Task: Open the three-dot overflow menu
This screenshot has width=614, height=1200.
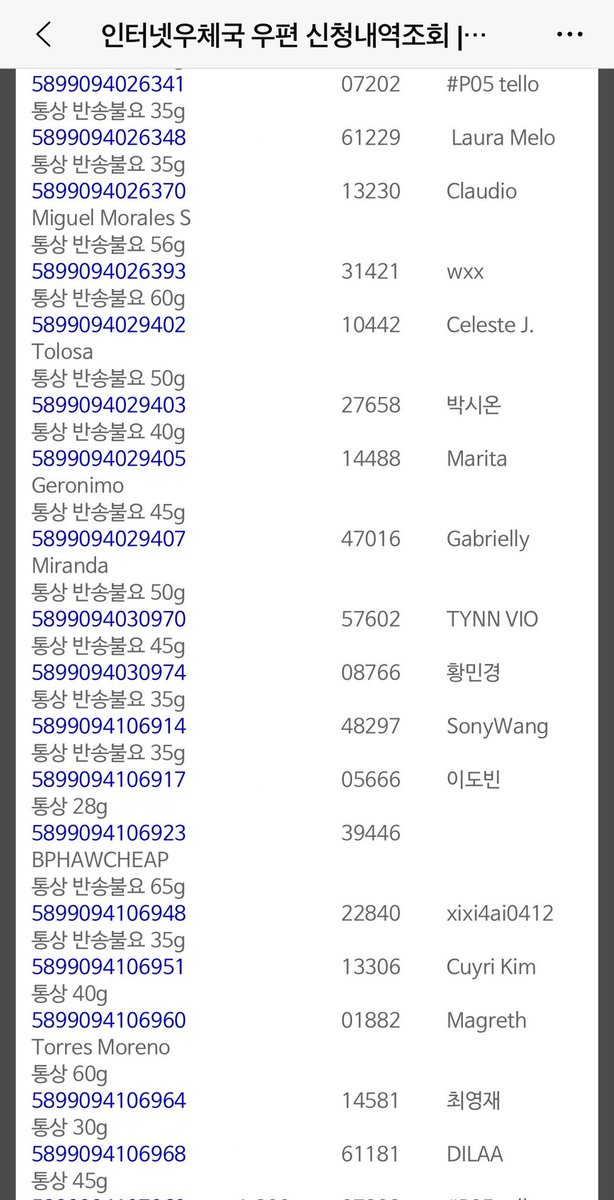Action: click(x=568, y=34)
